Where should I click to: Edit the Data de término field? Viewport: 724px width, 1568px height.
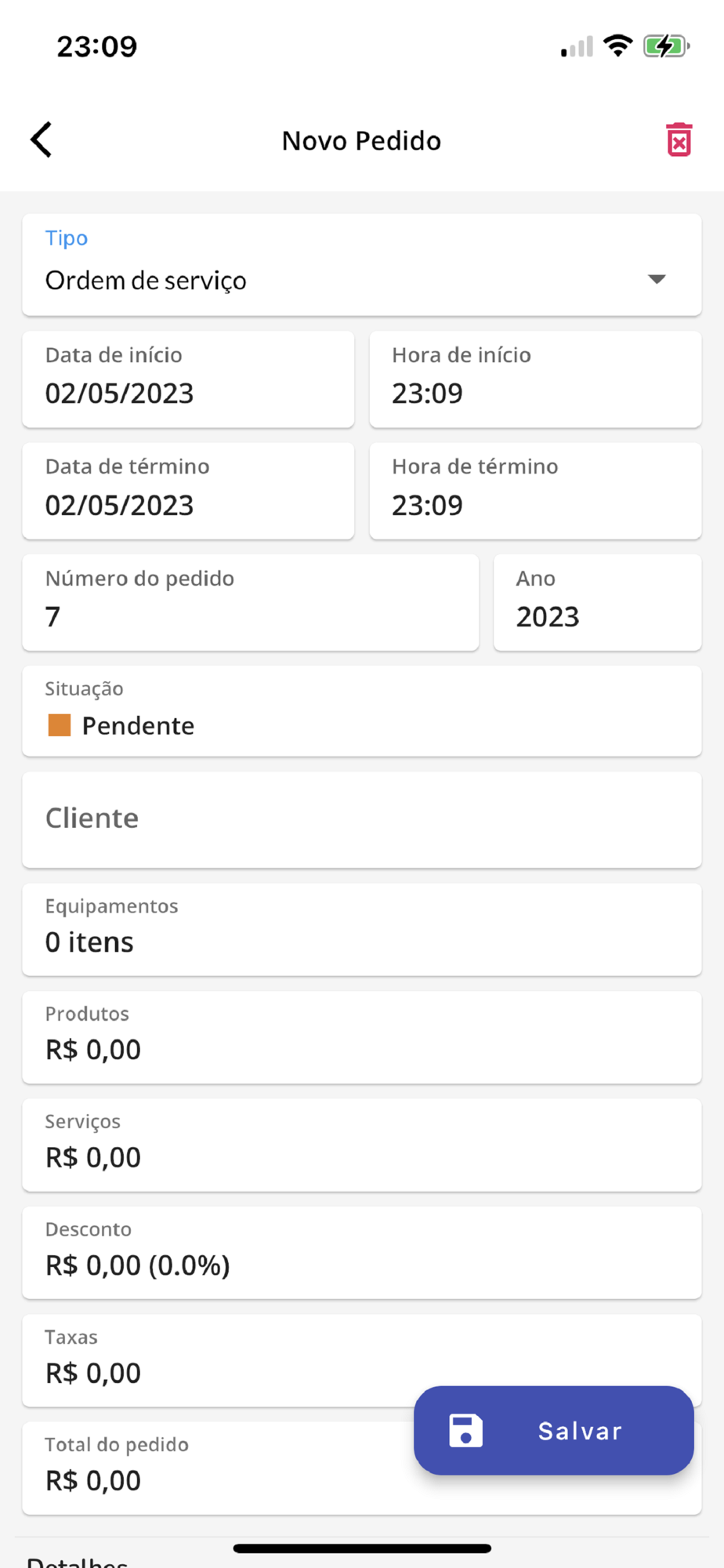tap(188, 491)
